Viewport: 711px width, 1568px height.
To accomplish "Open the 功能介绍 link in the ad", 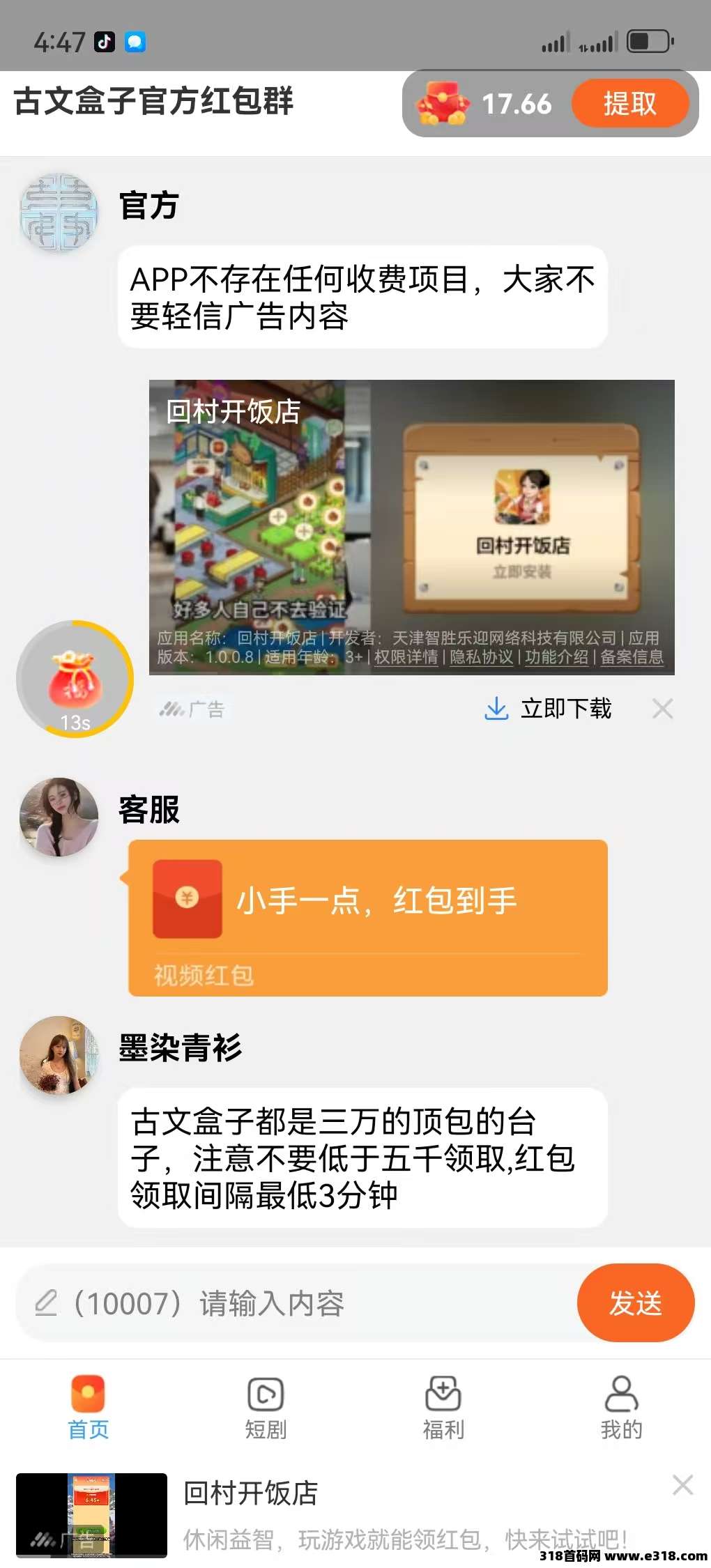I will (x=556, y=657).
